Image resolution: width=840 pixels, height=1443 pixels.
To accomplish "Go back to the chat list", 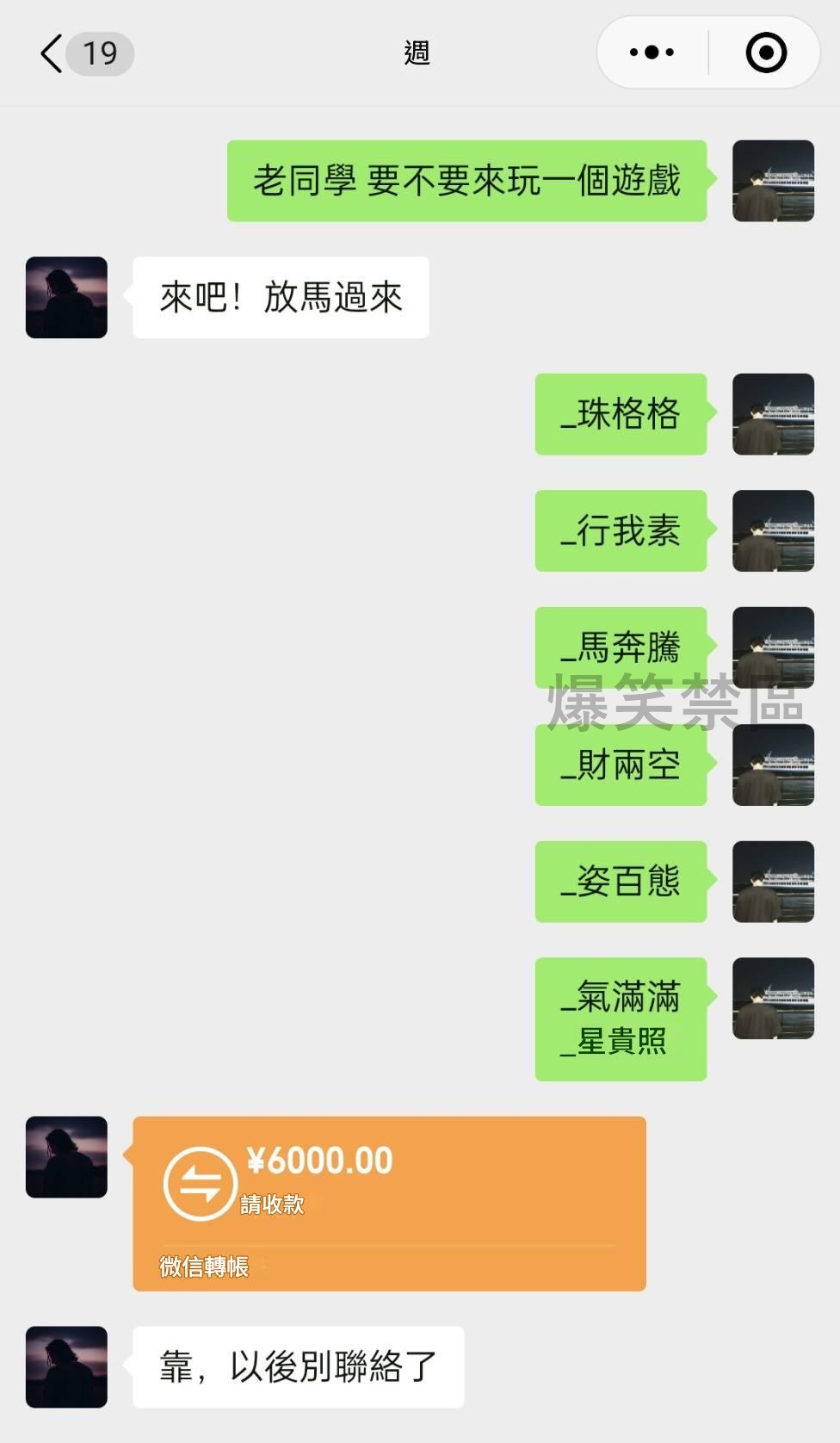I will 53,53.
